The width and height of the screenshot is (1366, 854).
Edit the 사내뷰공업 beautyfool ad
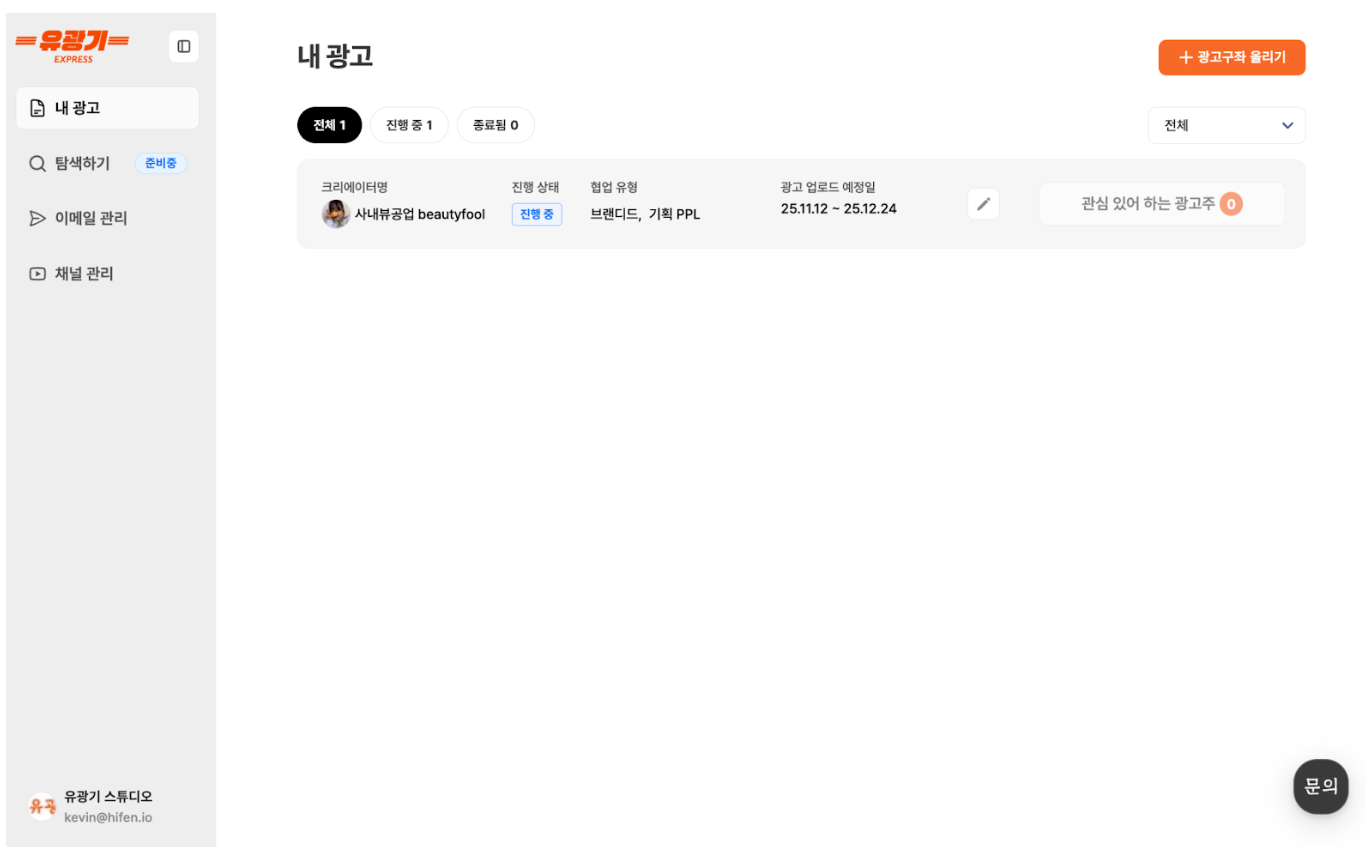[x=983, y=204]
